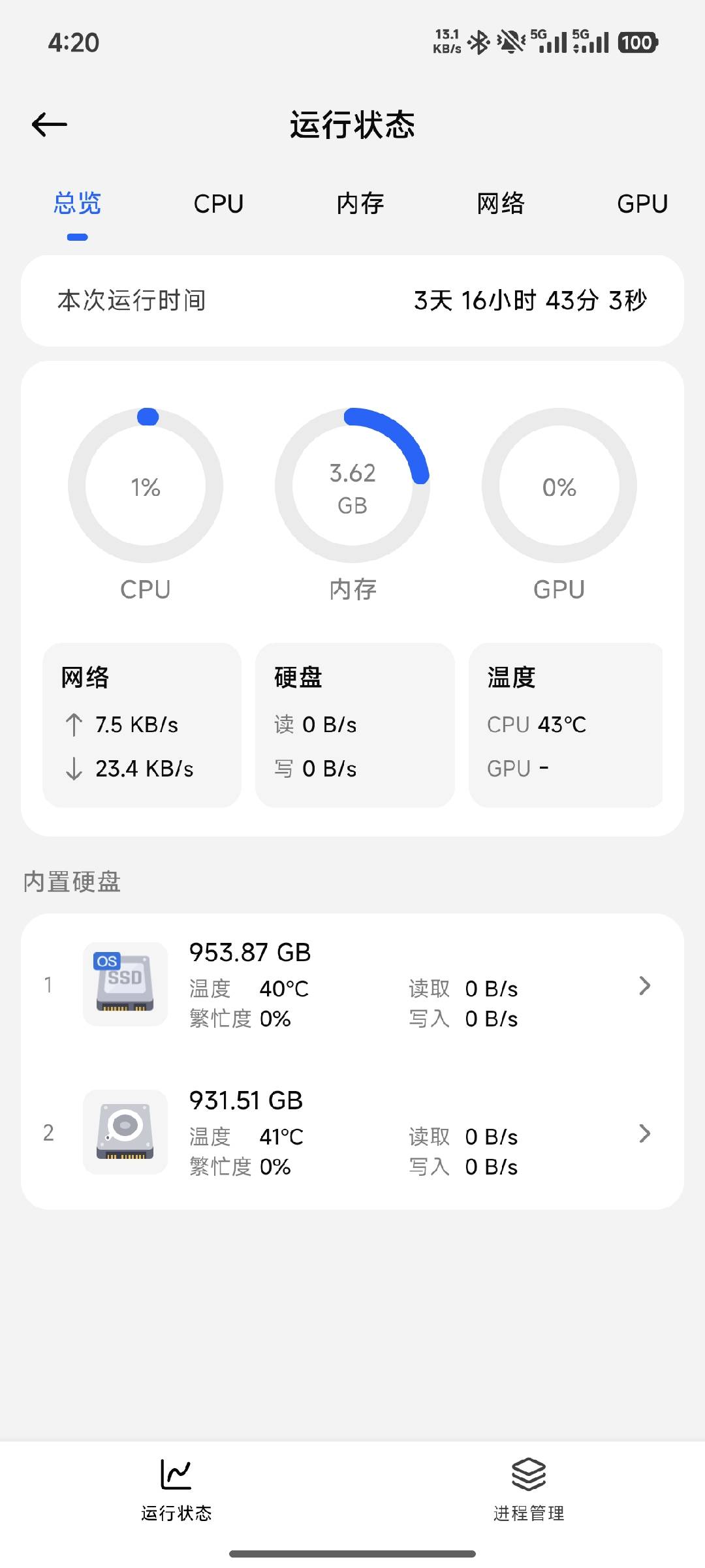Open the 953.87 GB SSD disk details
This screenshot has height=1568, width=705.
point(352,985)
